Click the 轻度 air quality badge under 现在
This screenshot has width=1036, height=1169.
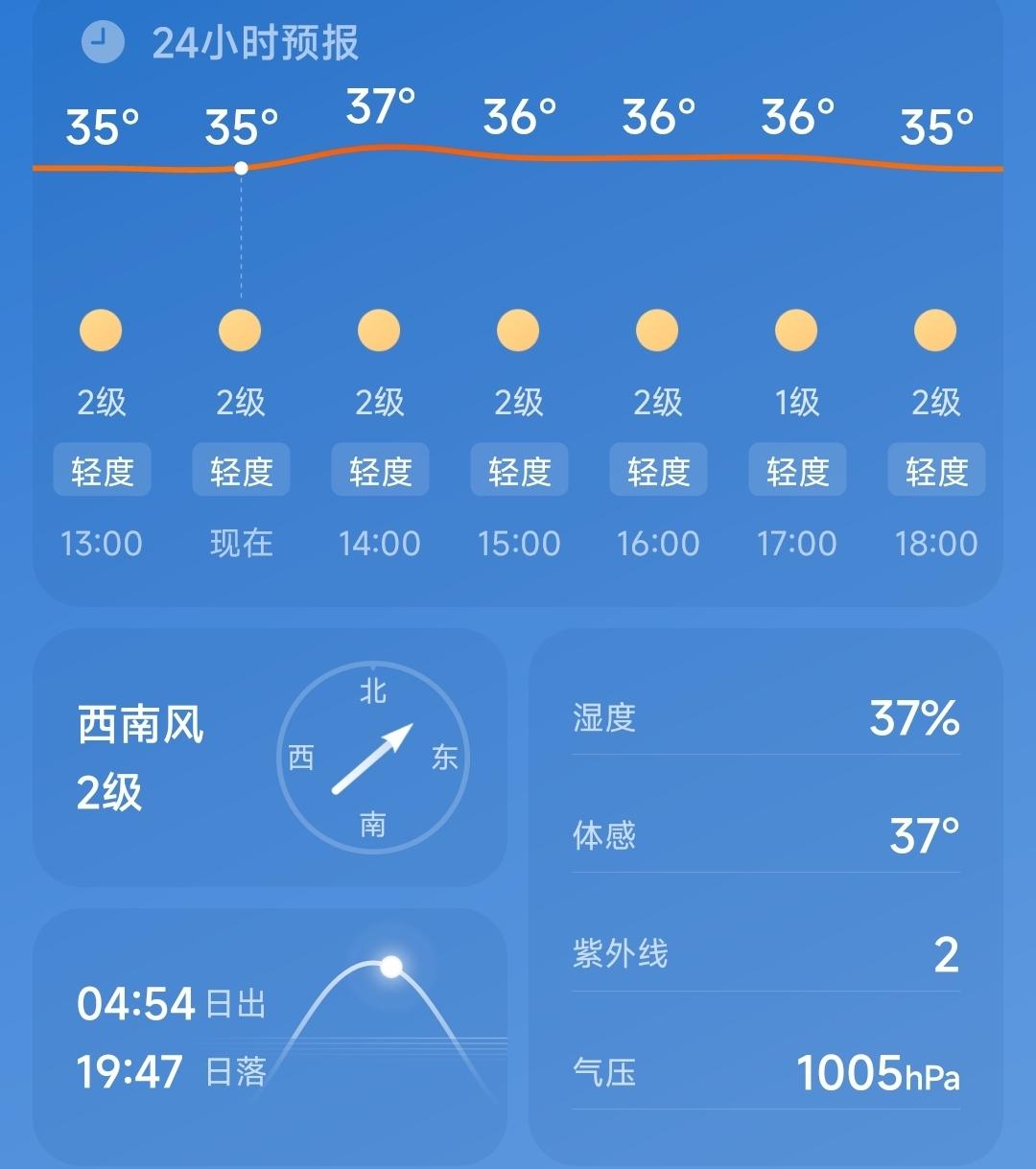(240, 470)
